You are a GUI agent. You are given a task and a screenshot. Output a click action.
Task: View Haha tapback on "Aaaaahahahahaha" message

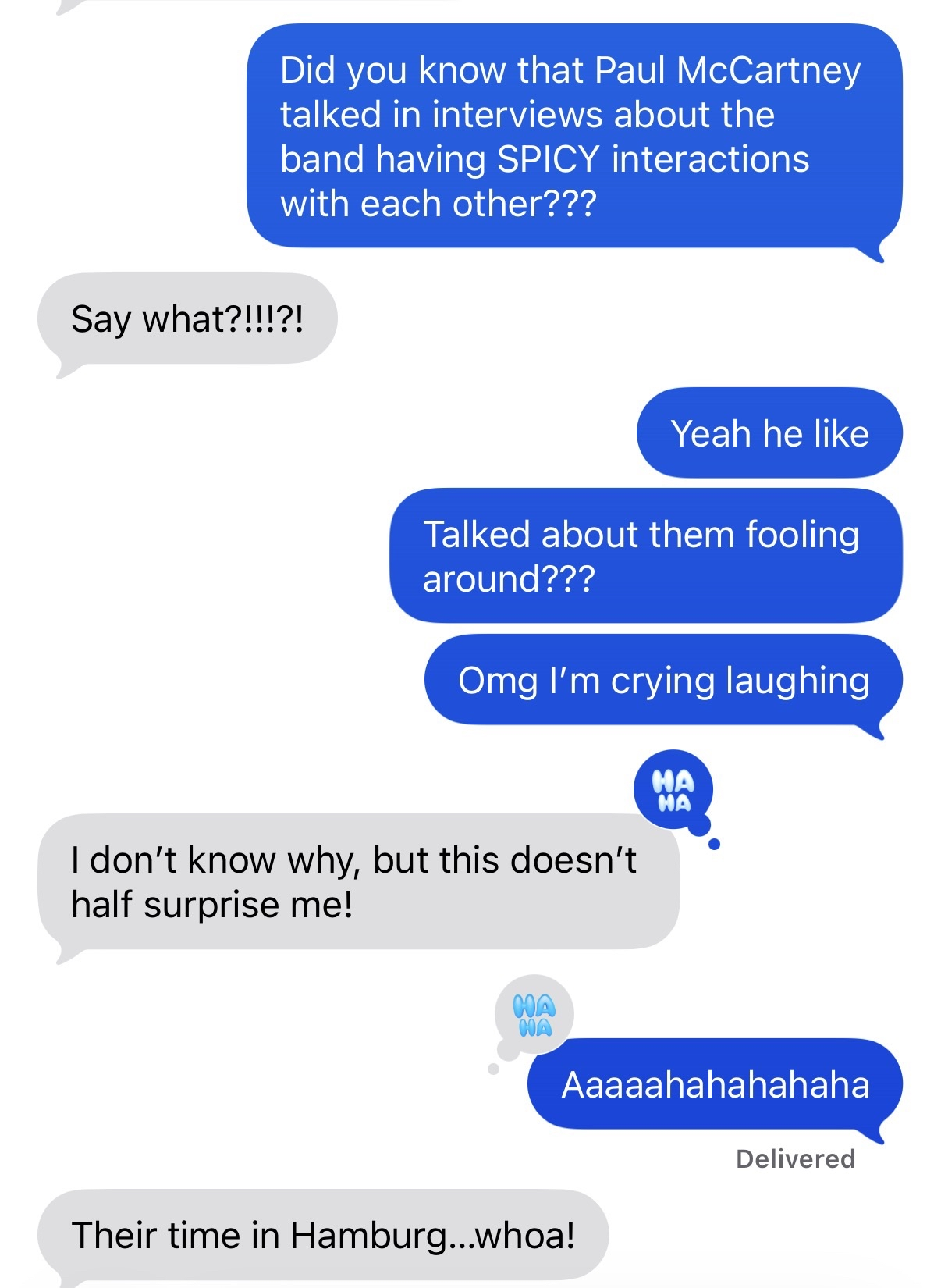(534, 1015)
